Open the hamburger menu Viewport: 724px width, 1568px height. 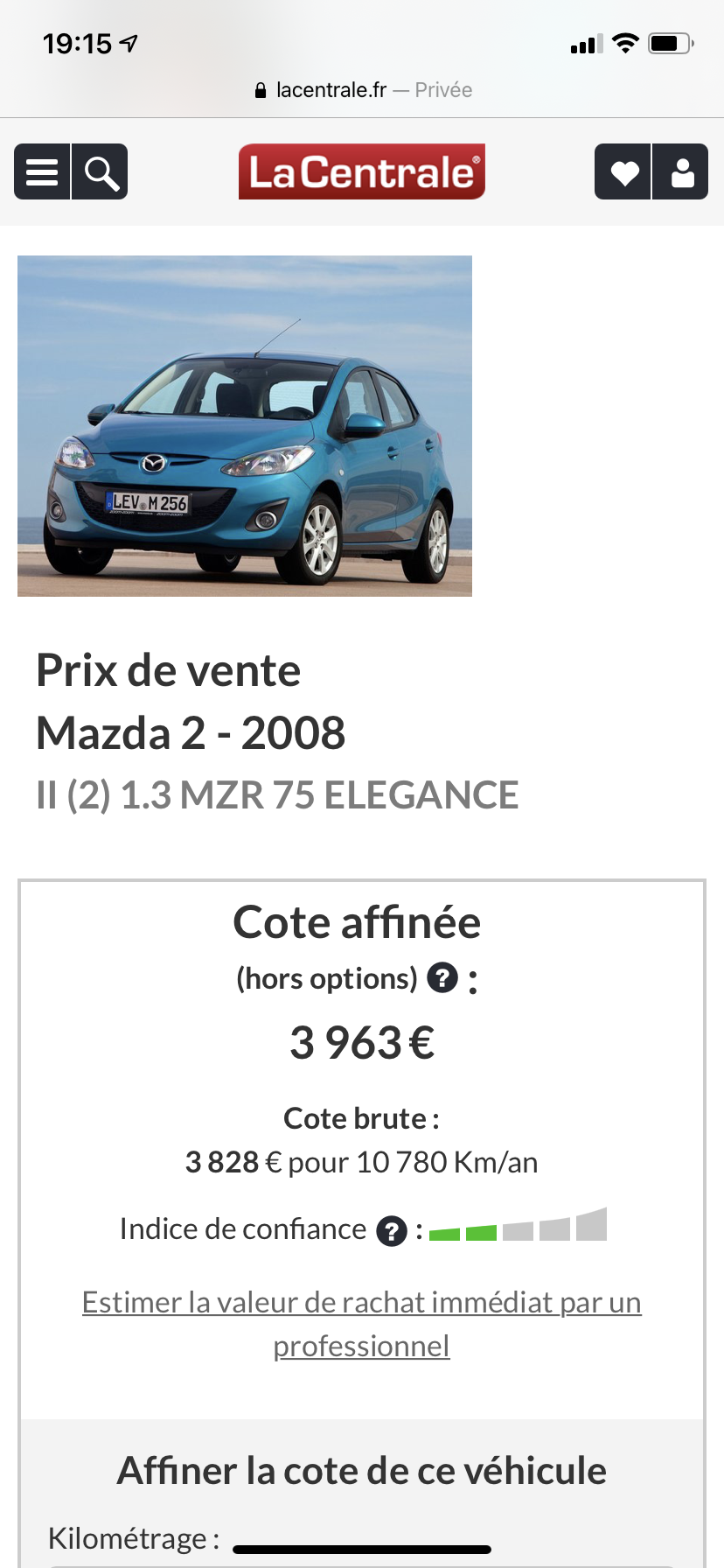42,171
